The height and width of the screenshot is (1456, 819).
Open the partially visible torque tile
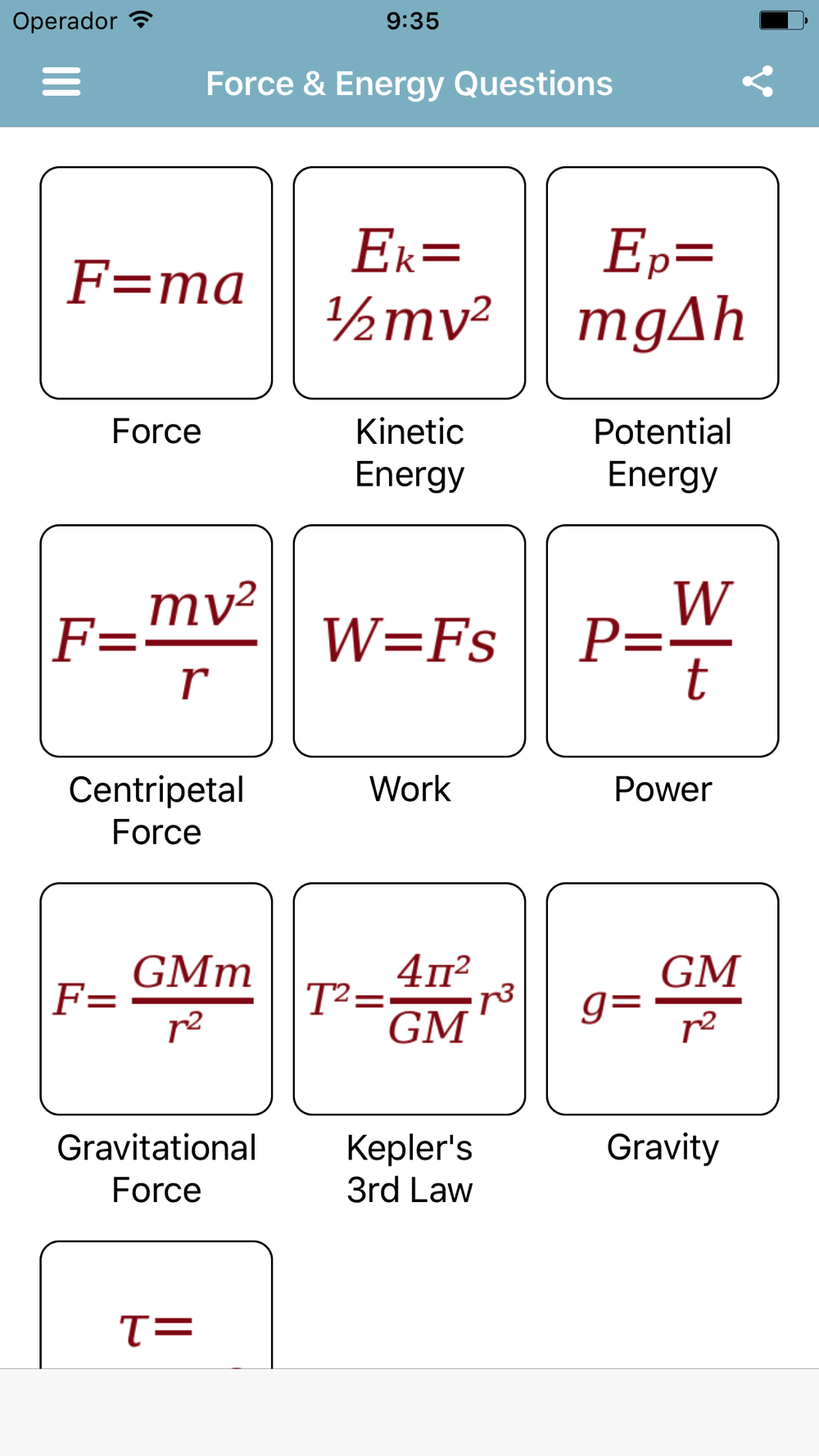(156, 1305)
